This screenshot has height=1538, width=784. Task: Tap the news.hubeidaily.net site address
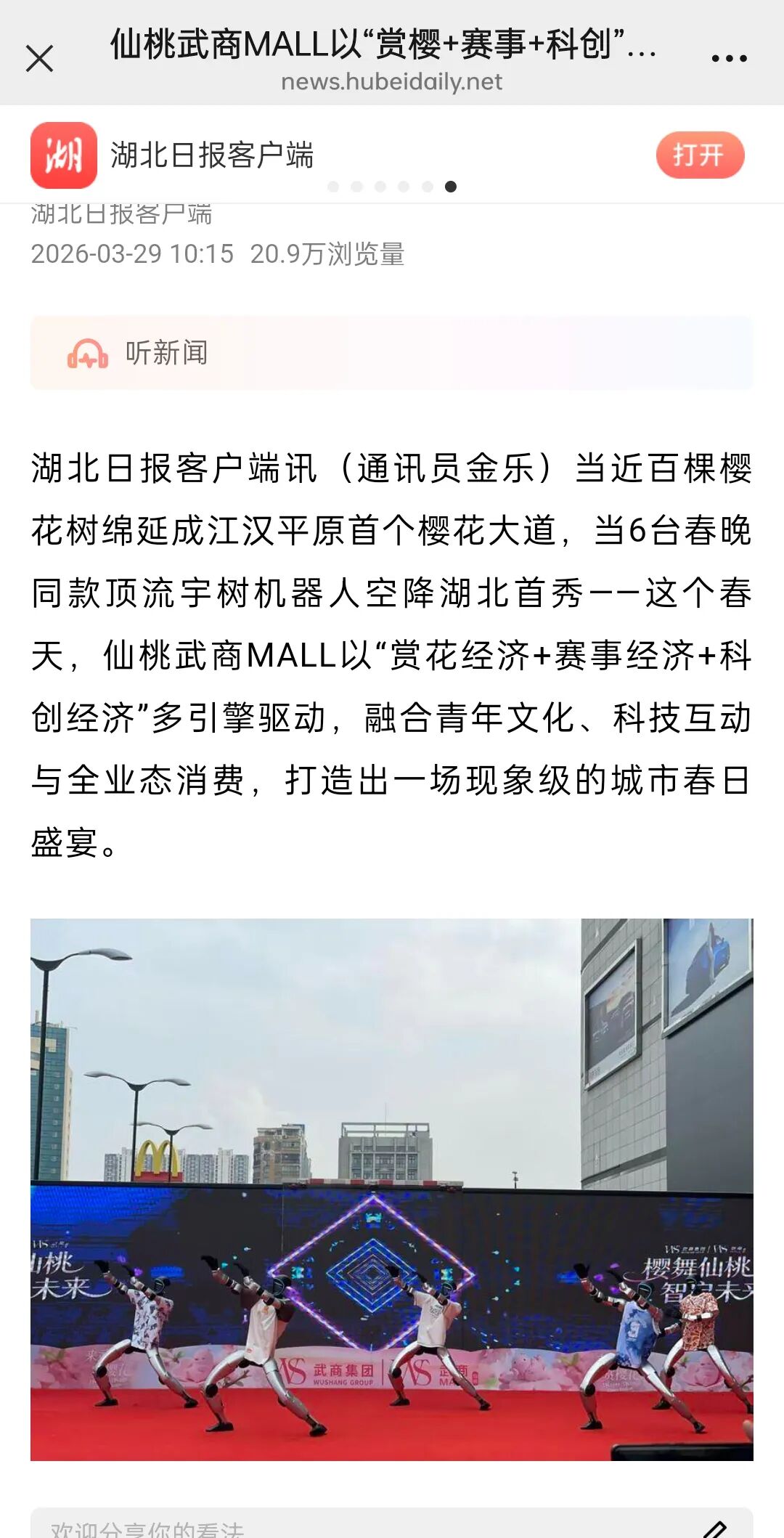coord(392,82)
